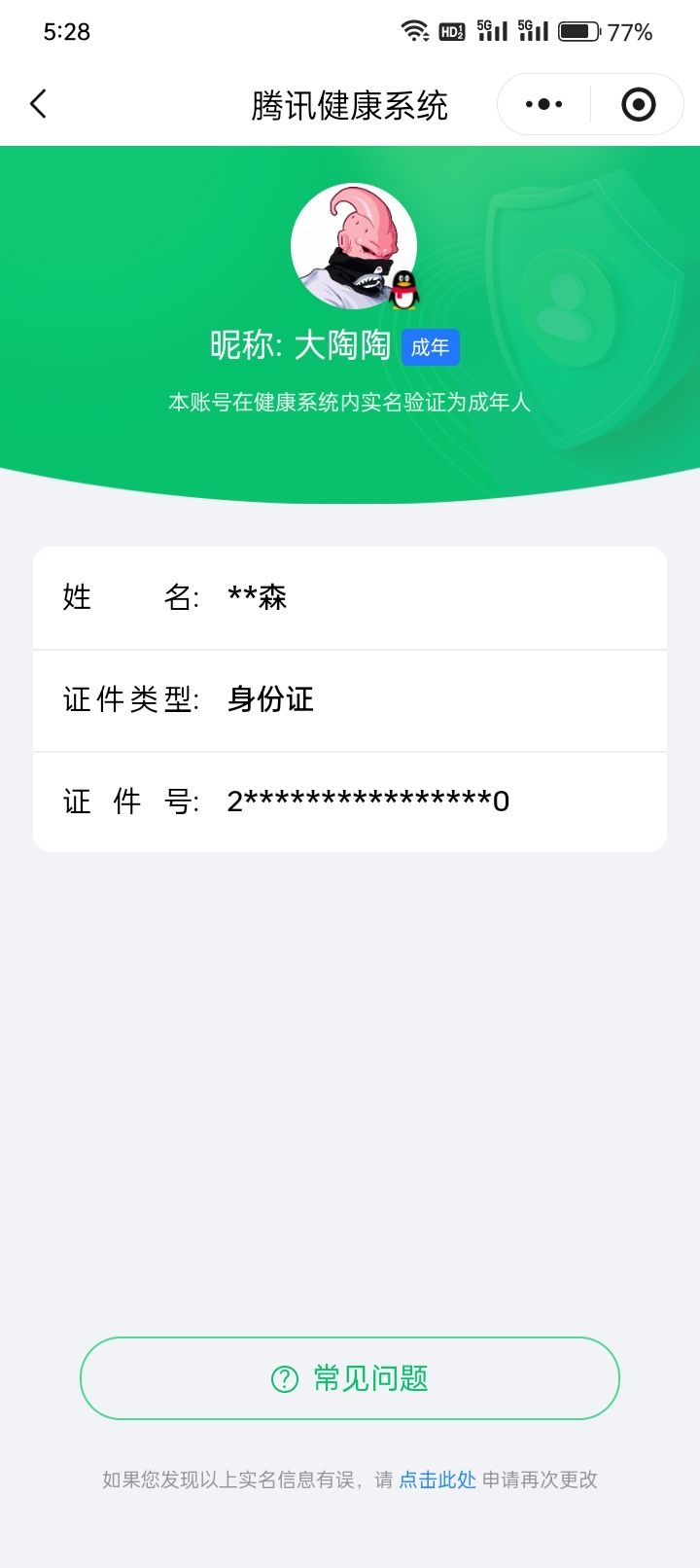700x1568 pixels.
Task: Open the mini-program three-dot more menu
Action: (542, 103)
